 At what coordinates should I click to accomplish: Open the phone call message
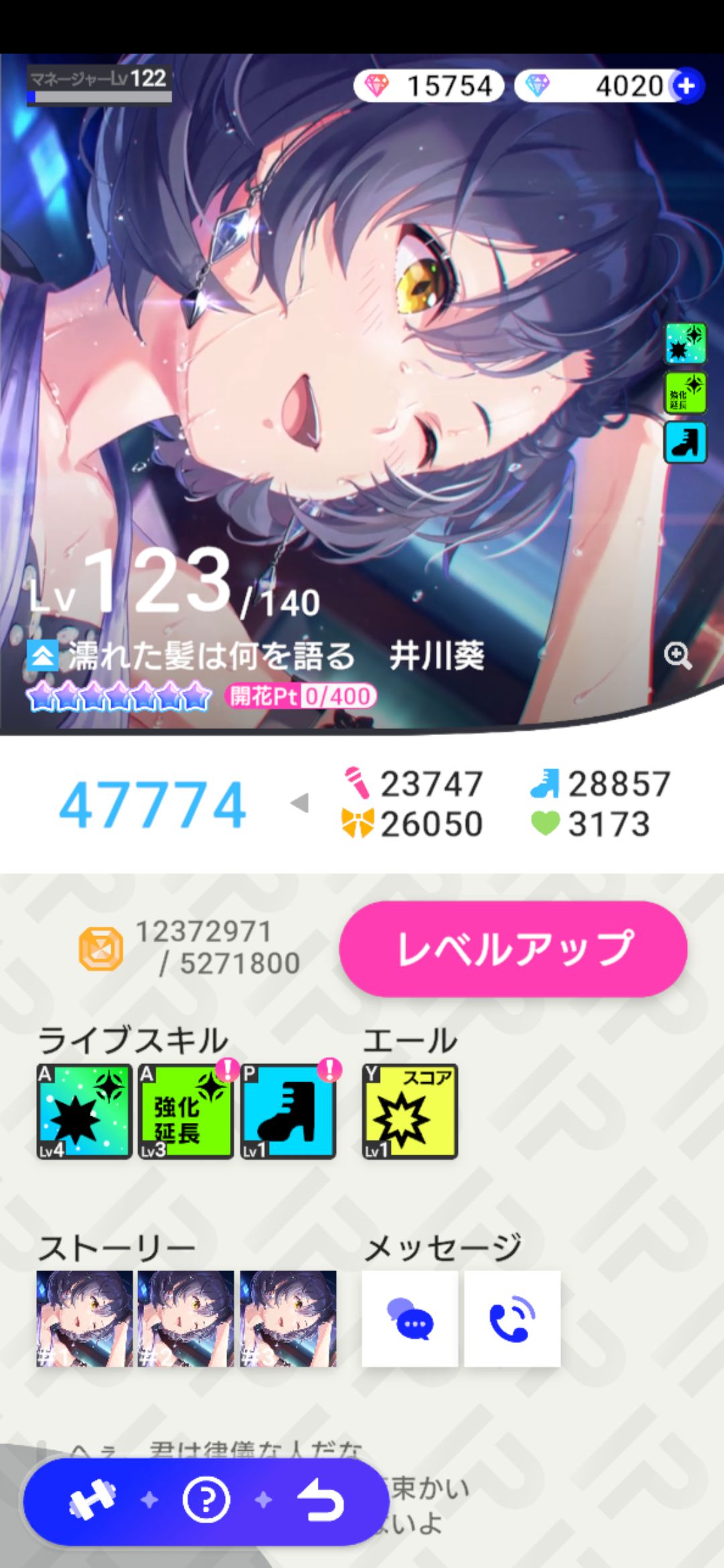(x=512, y=1318)
